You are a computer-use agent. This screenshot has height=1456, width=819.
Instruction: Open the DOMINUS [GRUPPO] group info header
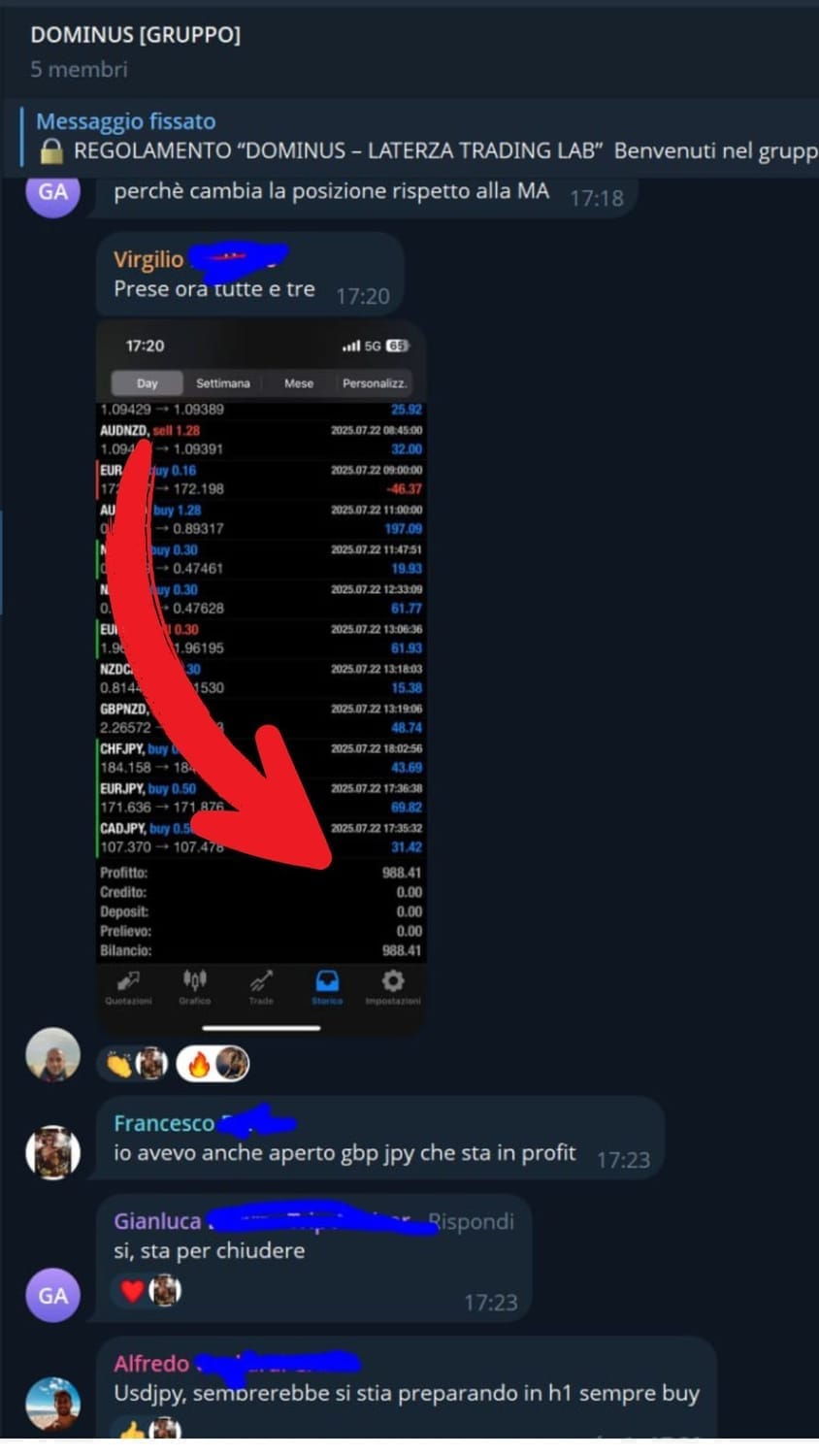tap(136, 35)
